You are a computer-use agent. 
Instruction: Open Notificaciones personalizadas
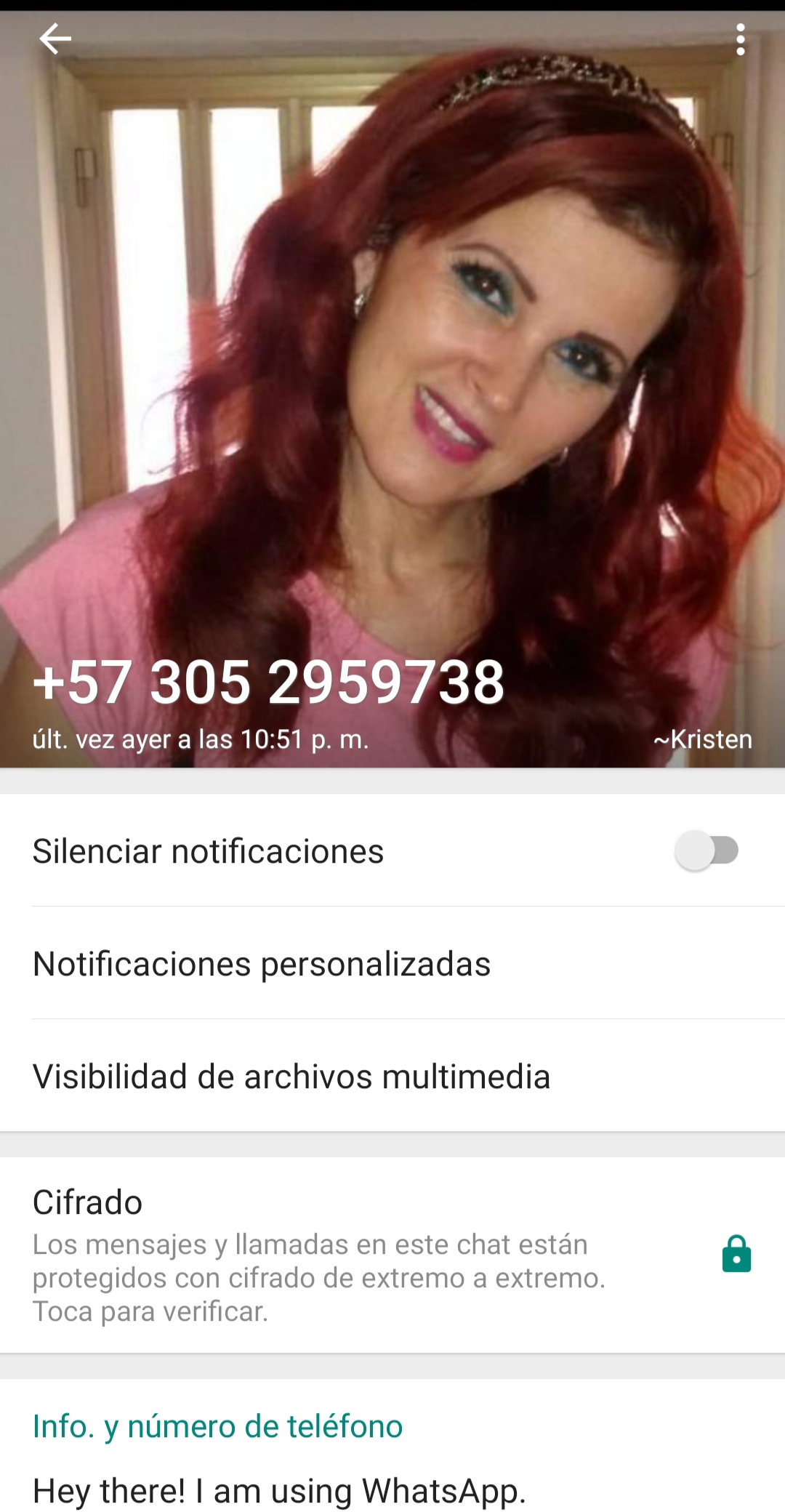(262, 964)
